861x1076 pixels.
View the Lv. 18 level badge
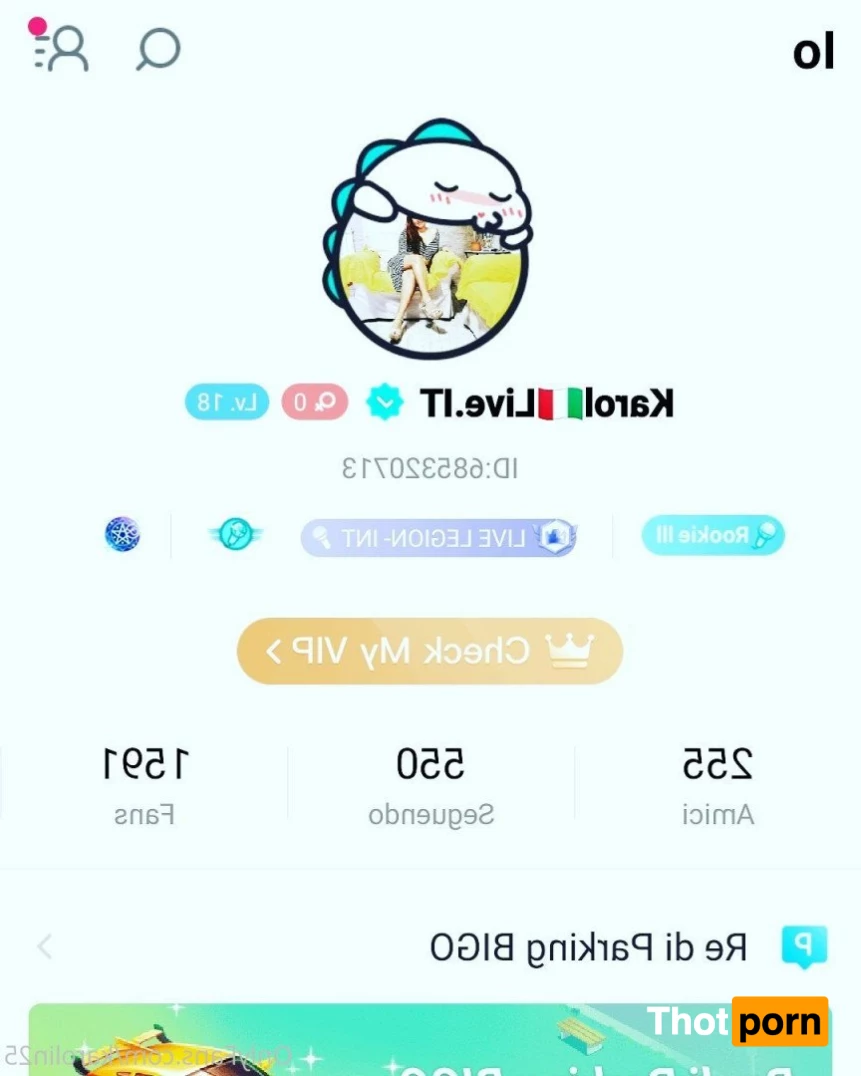click(227, 403)
